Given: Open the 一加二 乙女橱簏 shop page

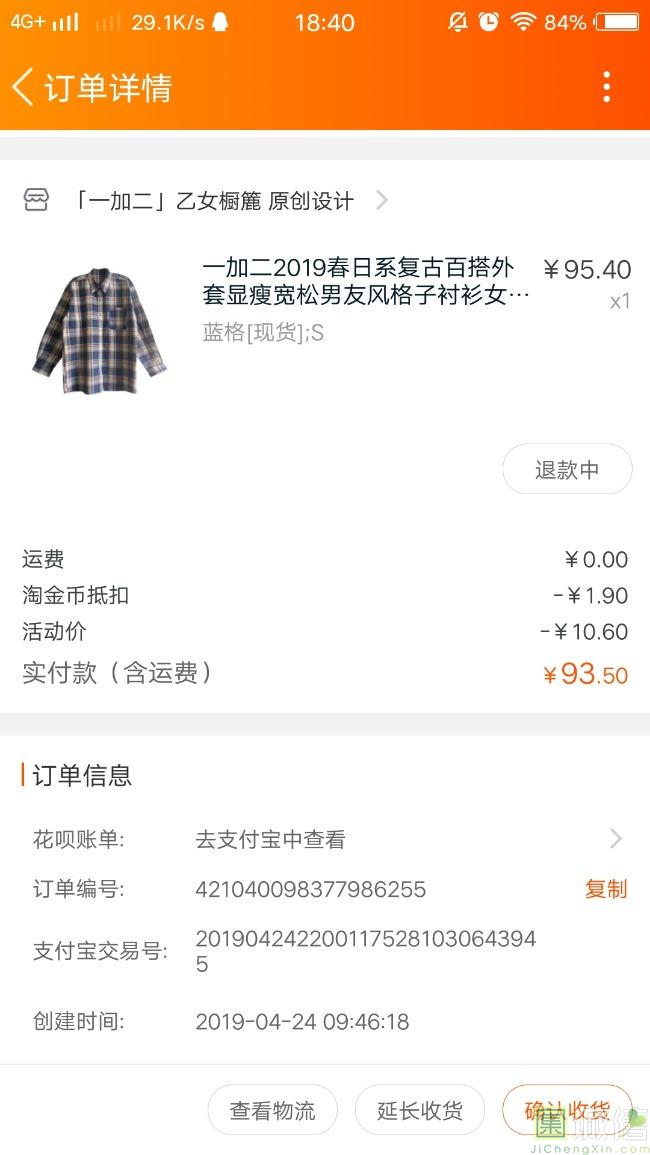Looking at the screenshot, I should [x=214, y=201].
